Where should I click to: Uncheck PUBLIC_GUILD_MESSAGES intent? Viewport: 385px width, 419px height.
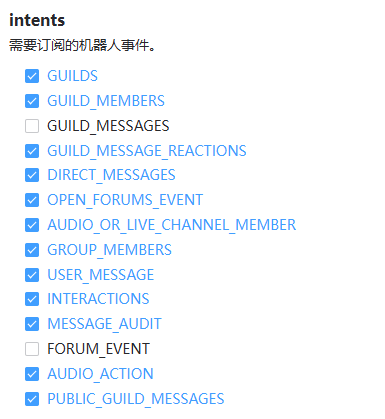click(32, 399)
